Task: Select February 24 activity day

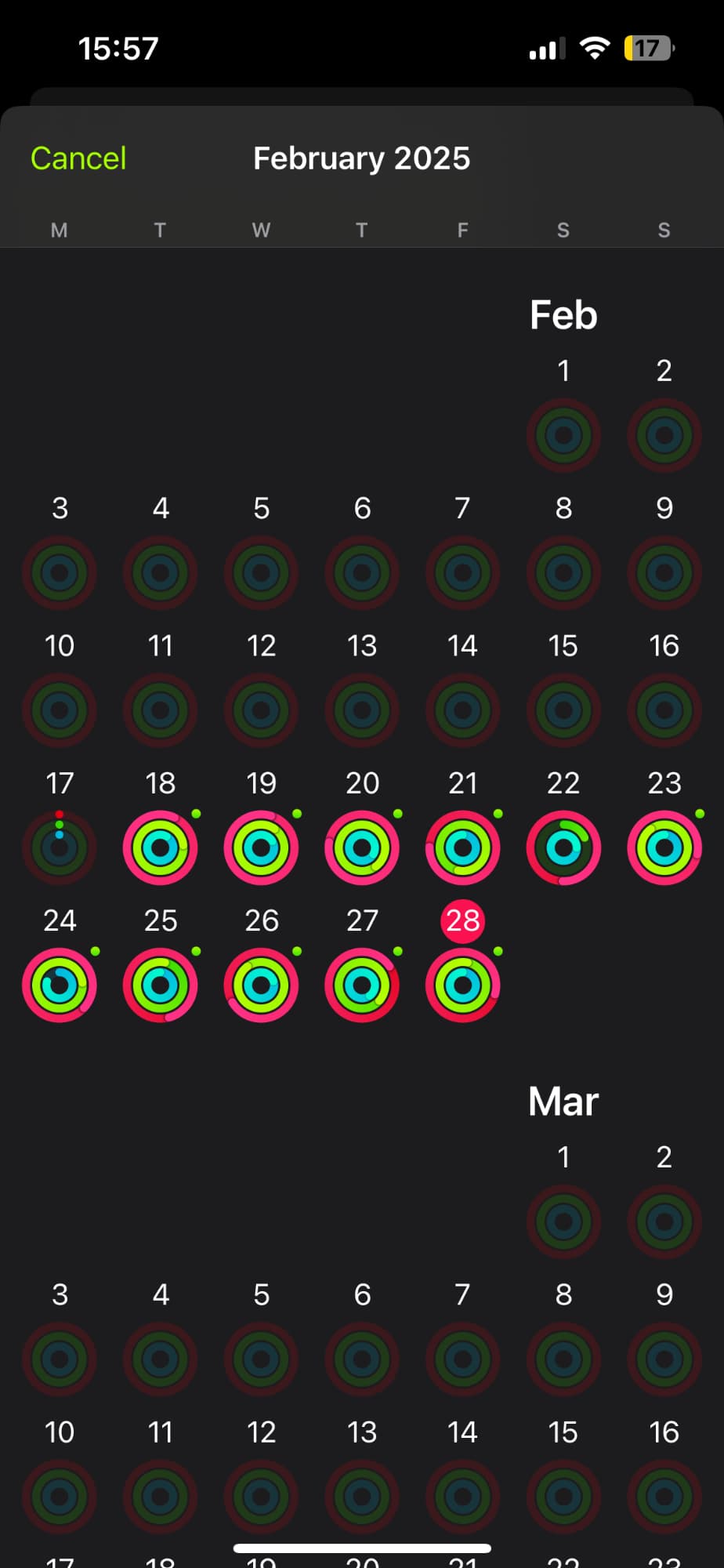Action: 60,985
